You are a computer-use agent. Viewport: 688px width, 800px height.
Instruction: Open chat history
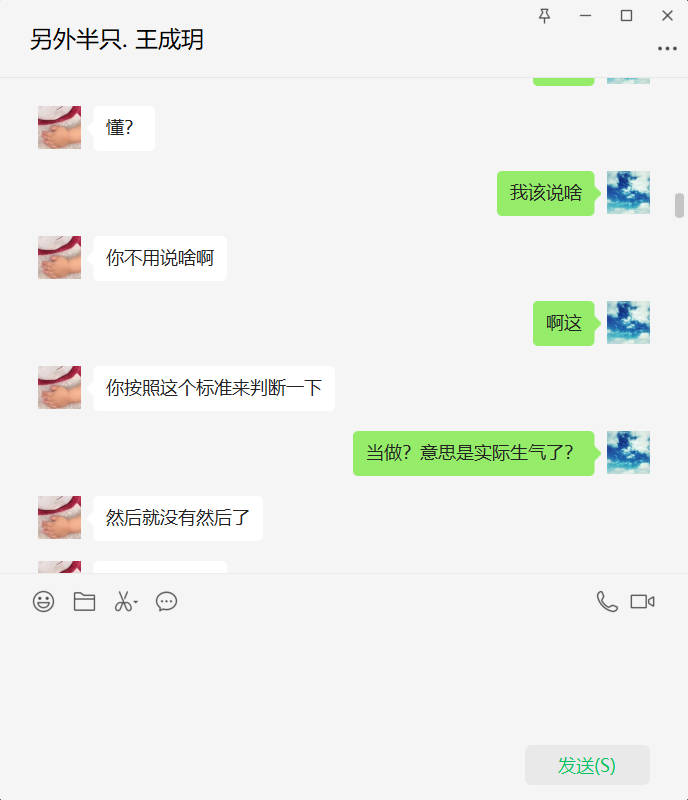point(166,601)
